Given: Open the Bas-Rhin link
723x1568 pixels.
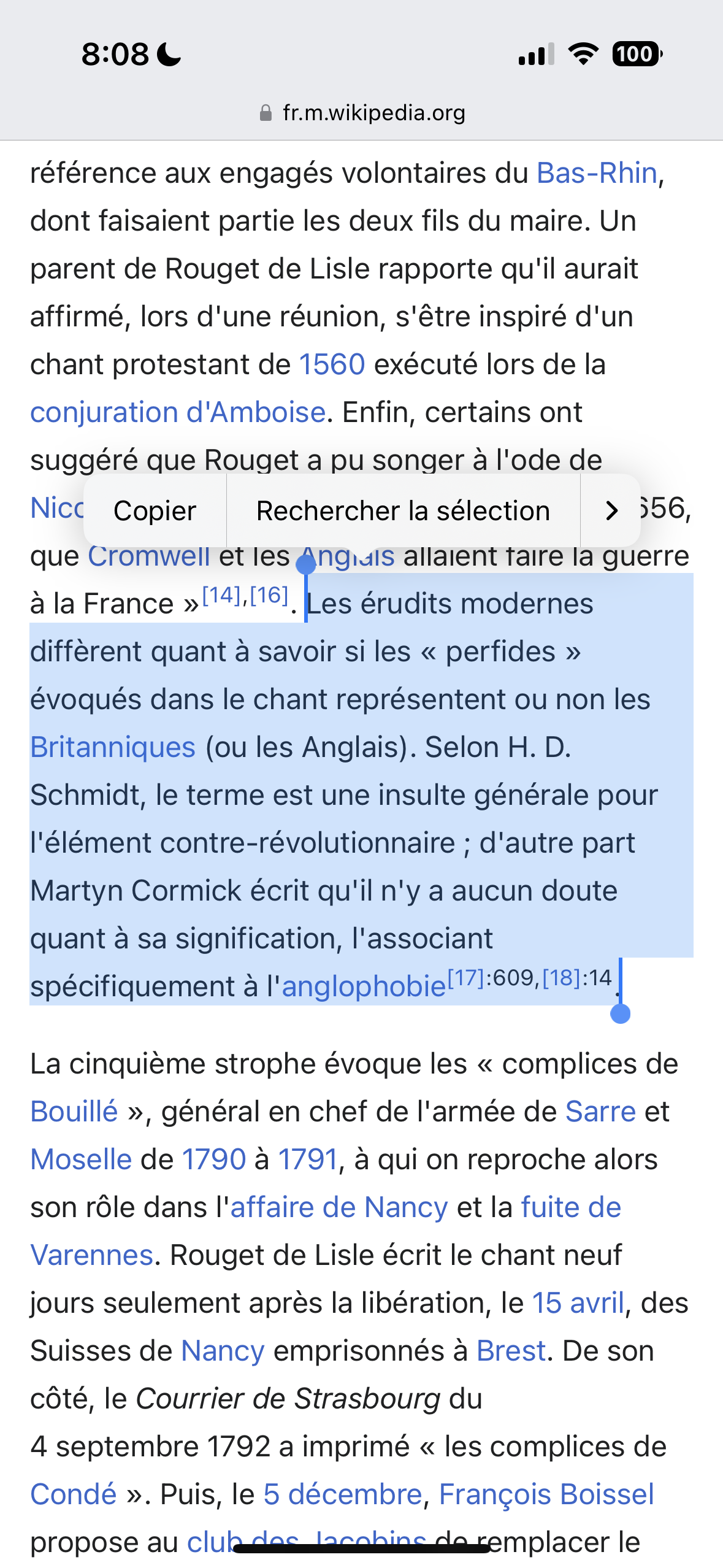Looking at the screenshot, I should [x=597, y=173].
